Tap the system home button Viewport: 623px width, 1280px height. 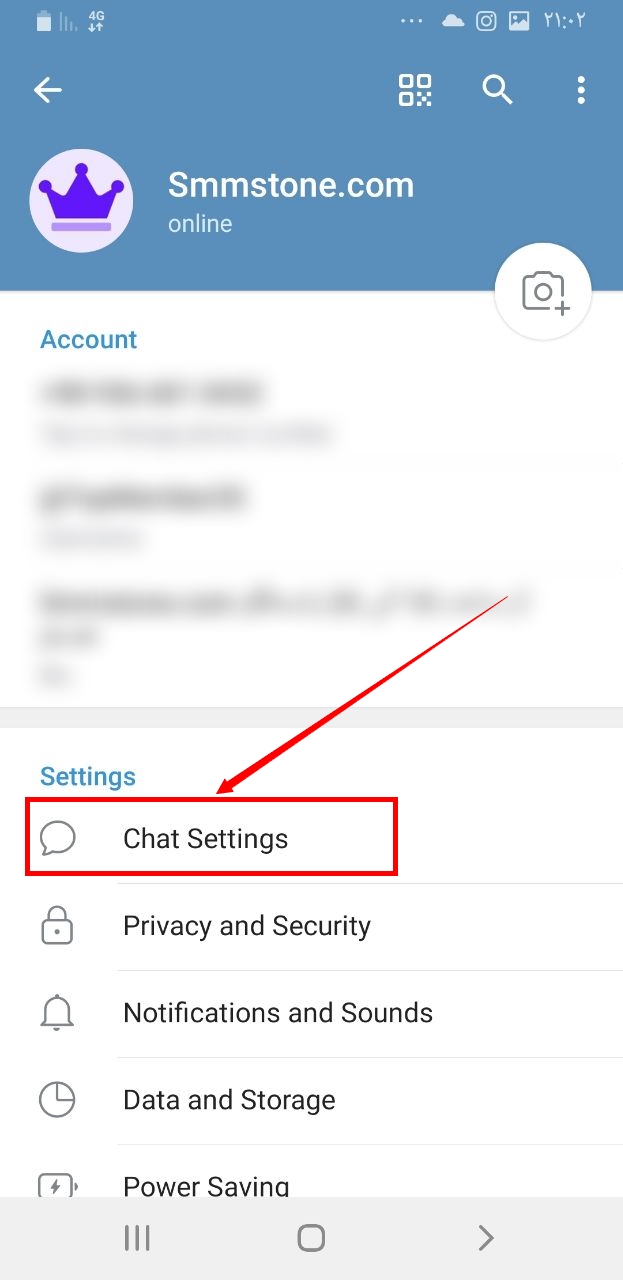pyautogui.click(x=311, y=1238)
